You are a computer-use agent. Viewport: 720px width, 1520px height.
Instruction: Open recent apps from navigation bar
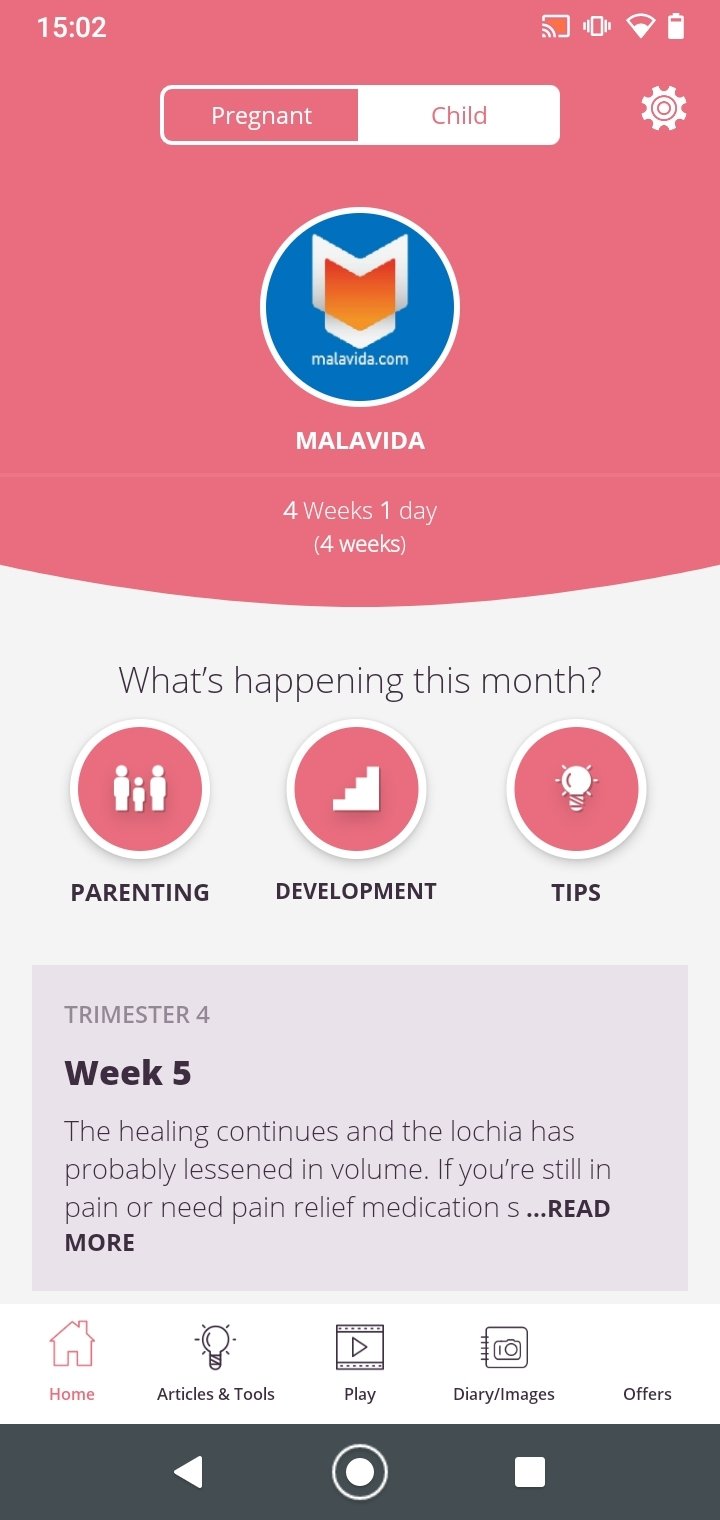tap(530, 1472)
